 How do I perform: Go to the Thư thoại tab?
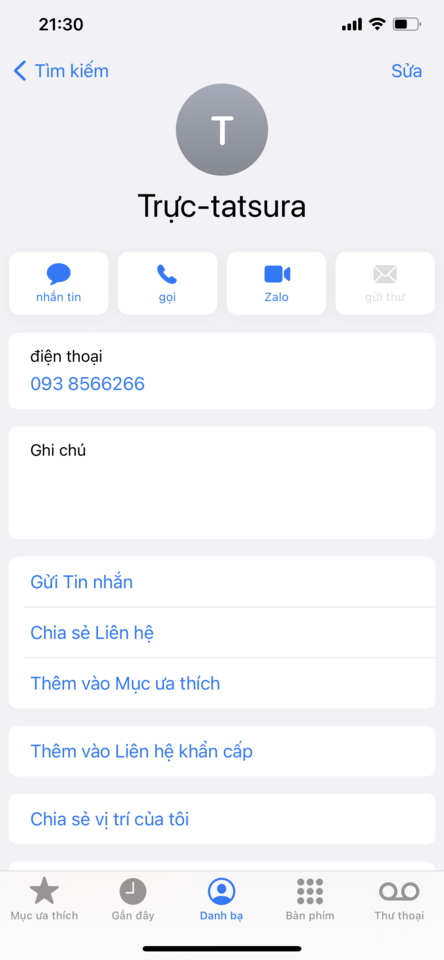pos(399,899)
